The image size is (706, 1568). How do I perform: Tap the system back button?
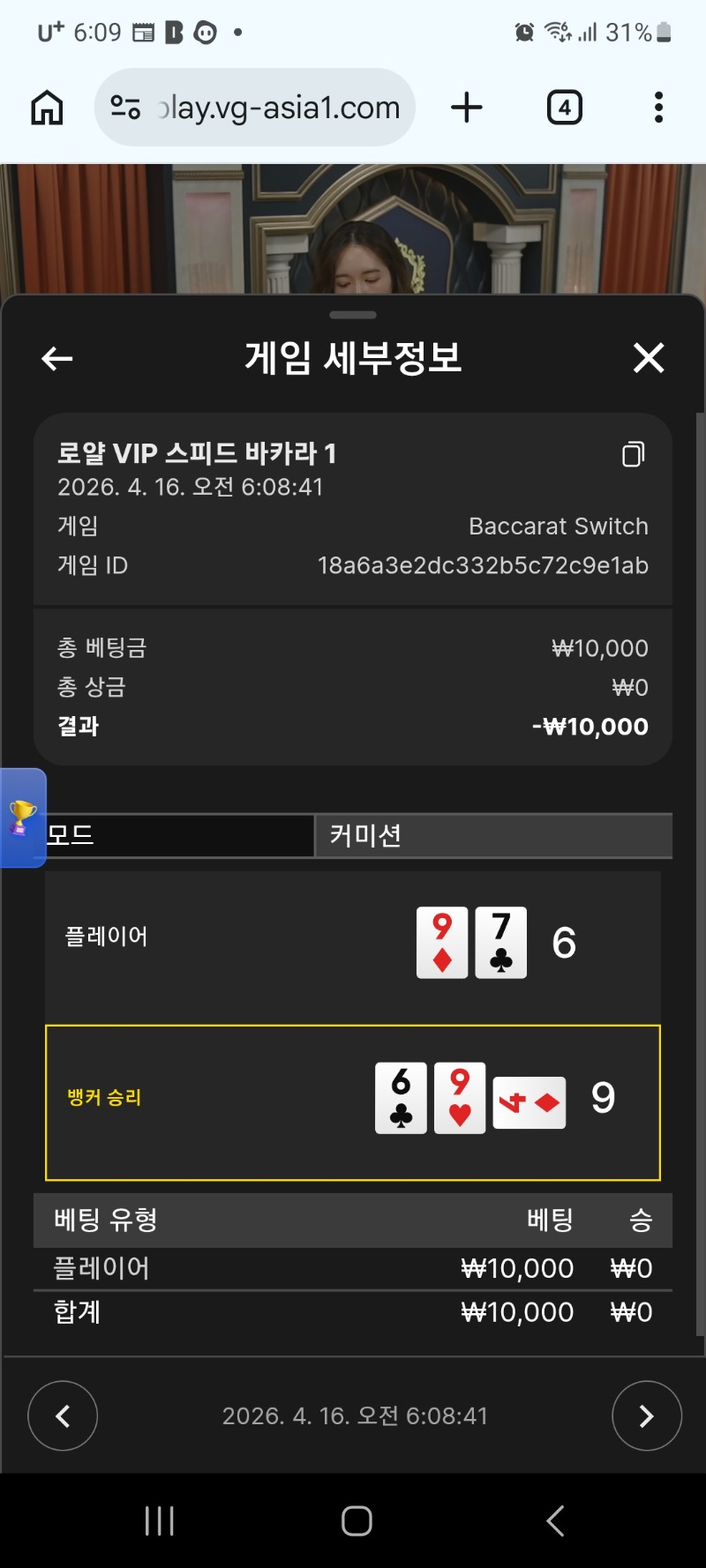coord(554,1520)
